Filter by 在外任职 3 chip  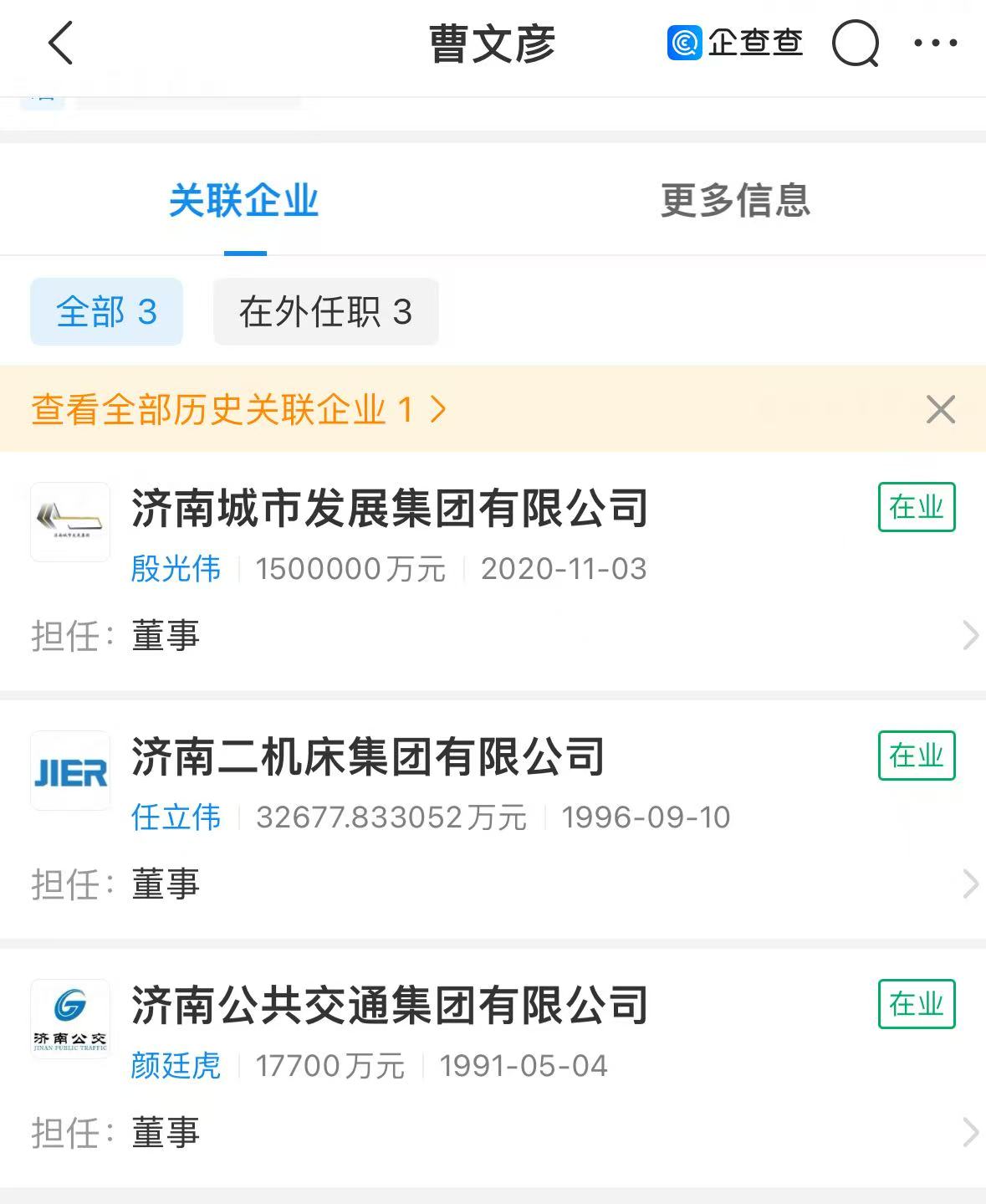tap(325, 312)
